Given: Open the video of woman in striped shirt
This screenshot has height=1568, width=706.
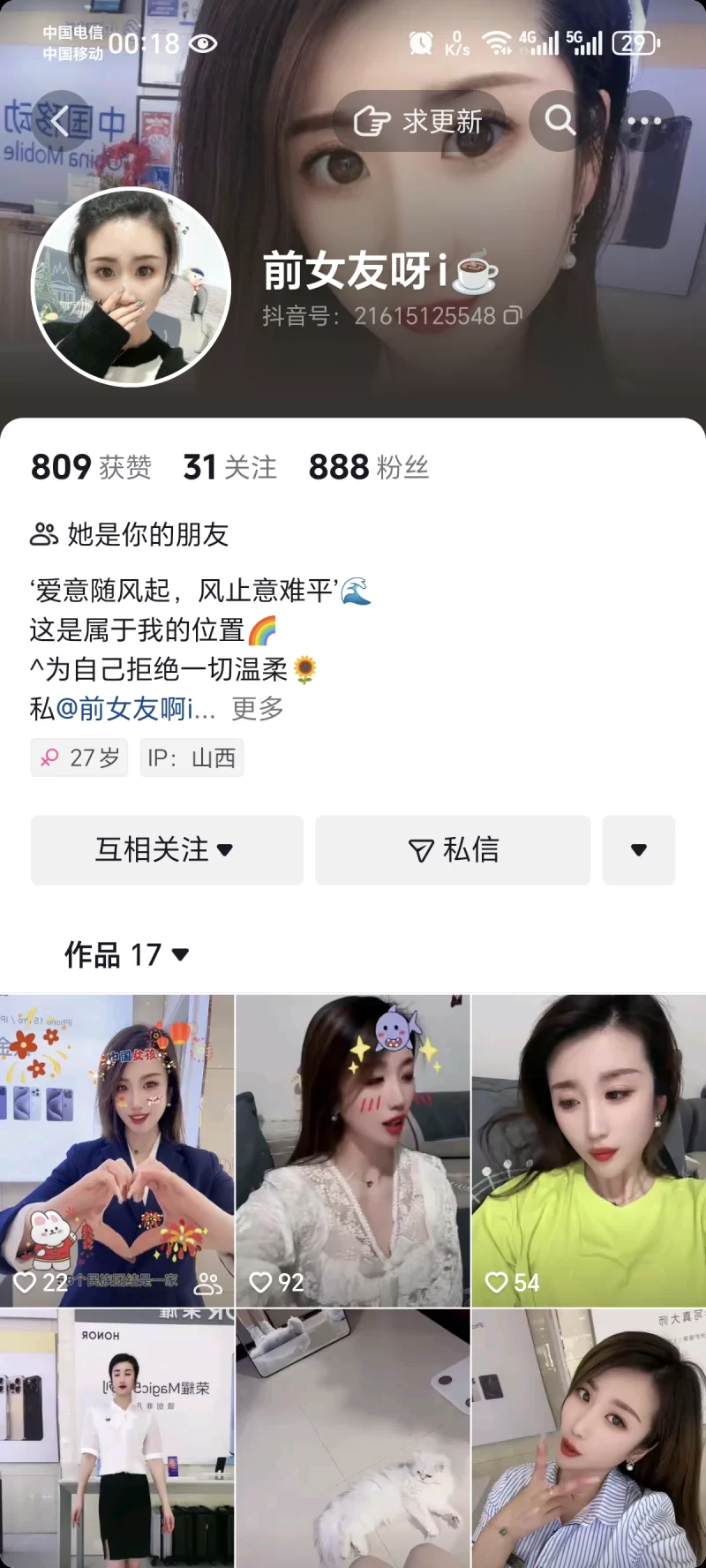Looking at the screenshot, I should pyautogui.click(x=589, y=1439).
